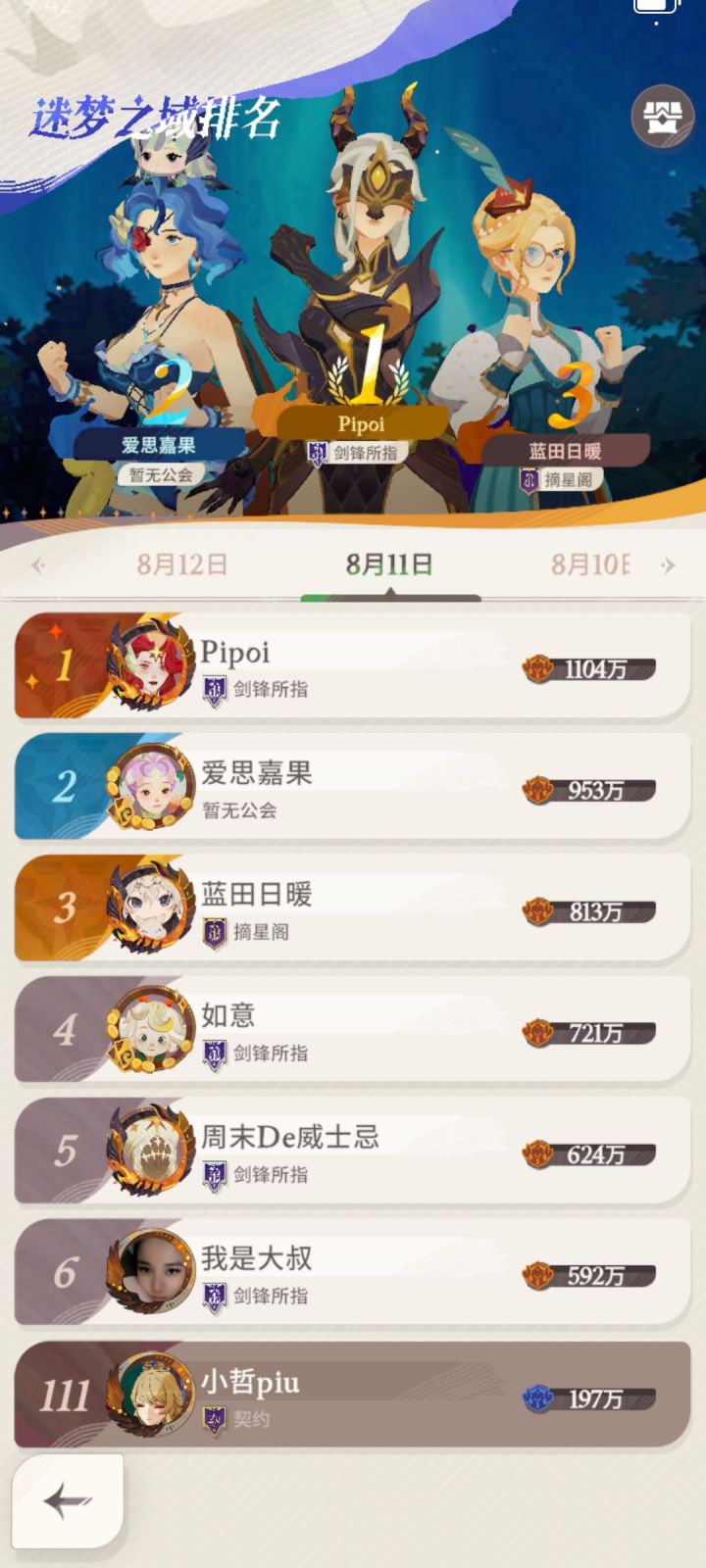706x1568 pixels.
Task: Open the rewards chest icon top right
Action: (665, 118)
